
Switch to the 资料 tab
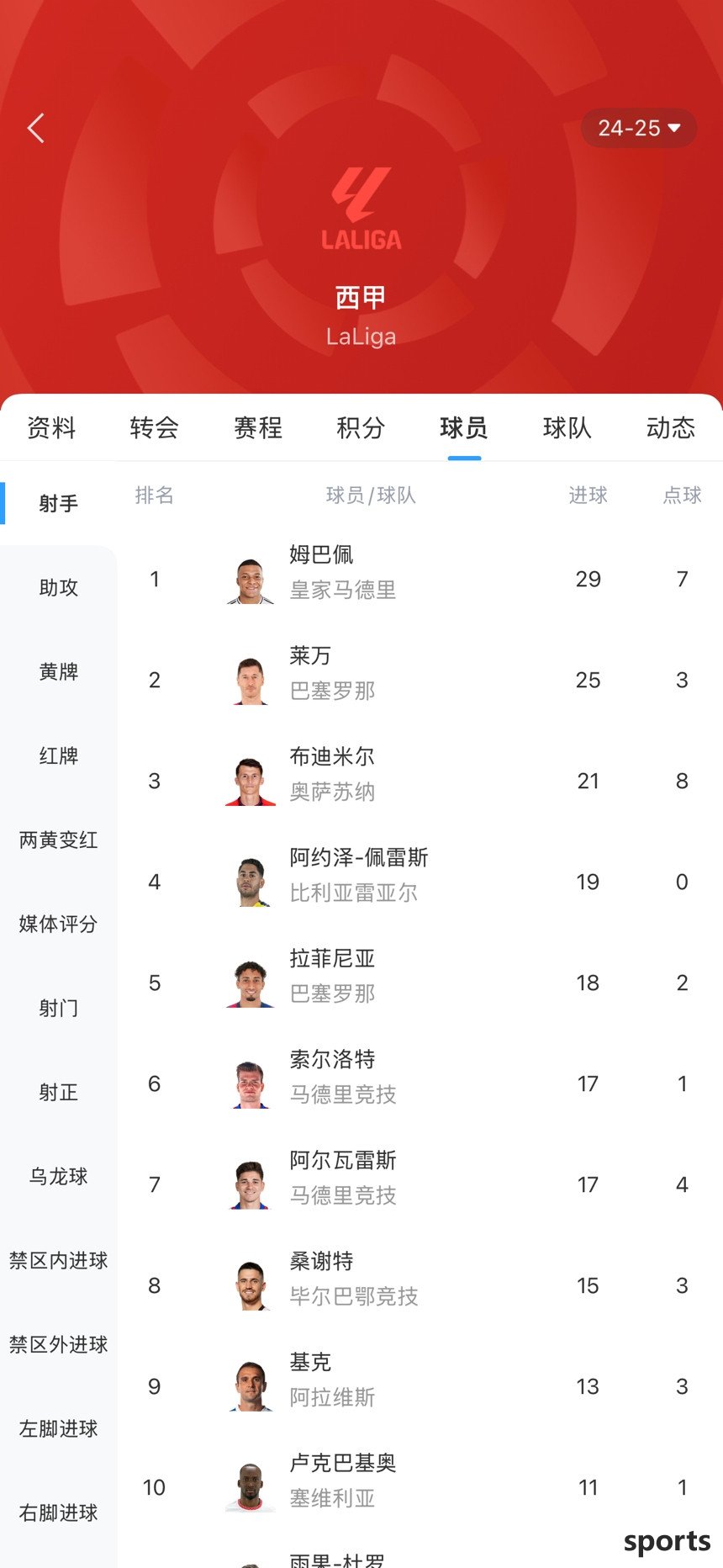click(51, 428)
